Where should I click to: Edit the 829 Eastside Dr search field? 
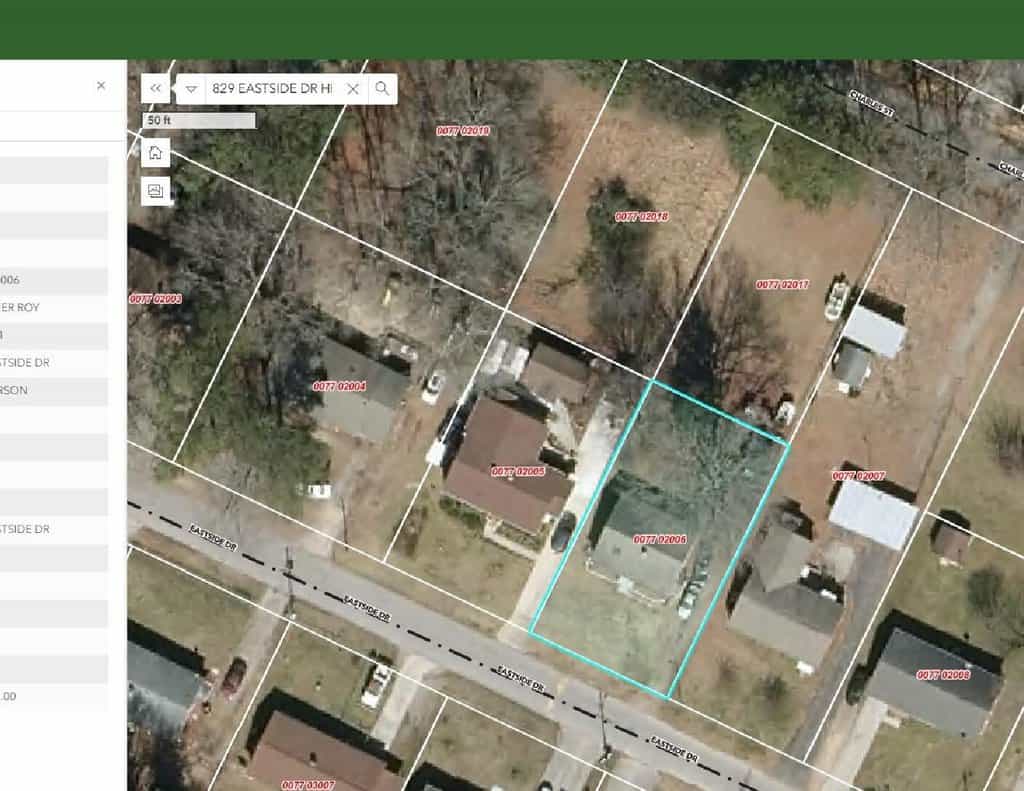pyautogui.click(x=270, y=89)
